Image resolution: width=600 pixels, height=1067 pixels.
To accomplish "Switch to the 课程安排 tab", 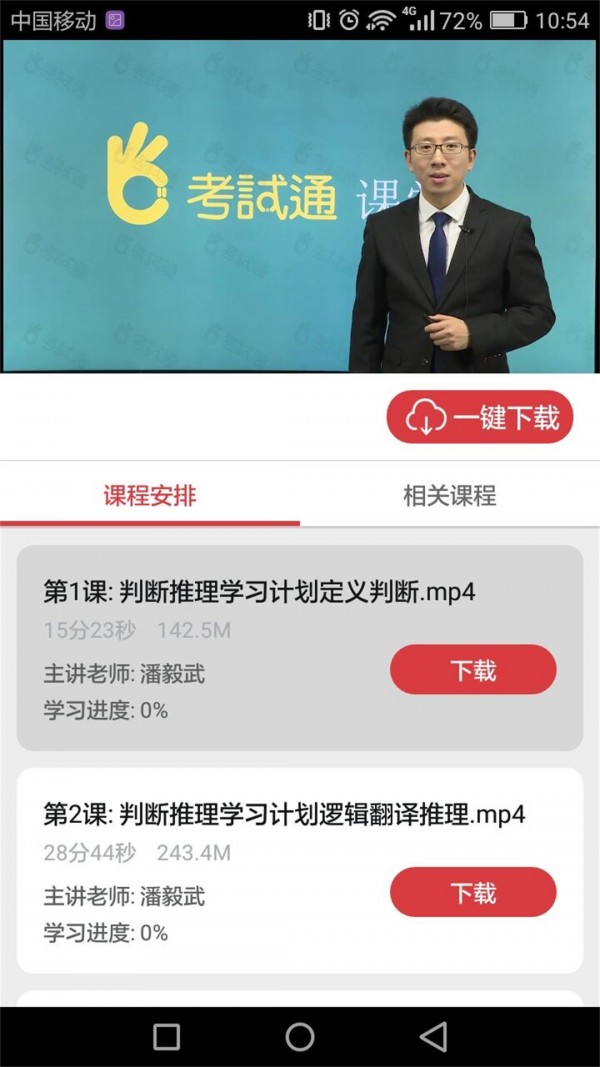I will tap(150, 496).
